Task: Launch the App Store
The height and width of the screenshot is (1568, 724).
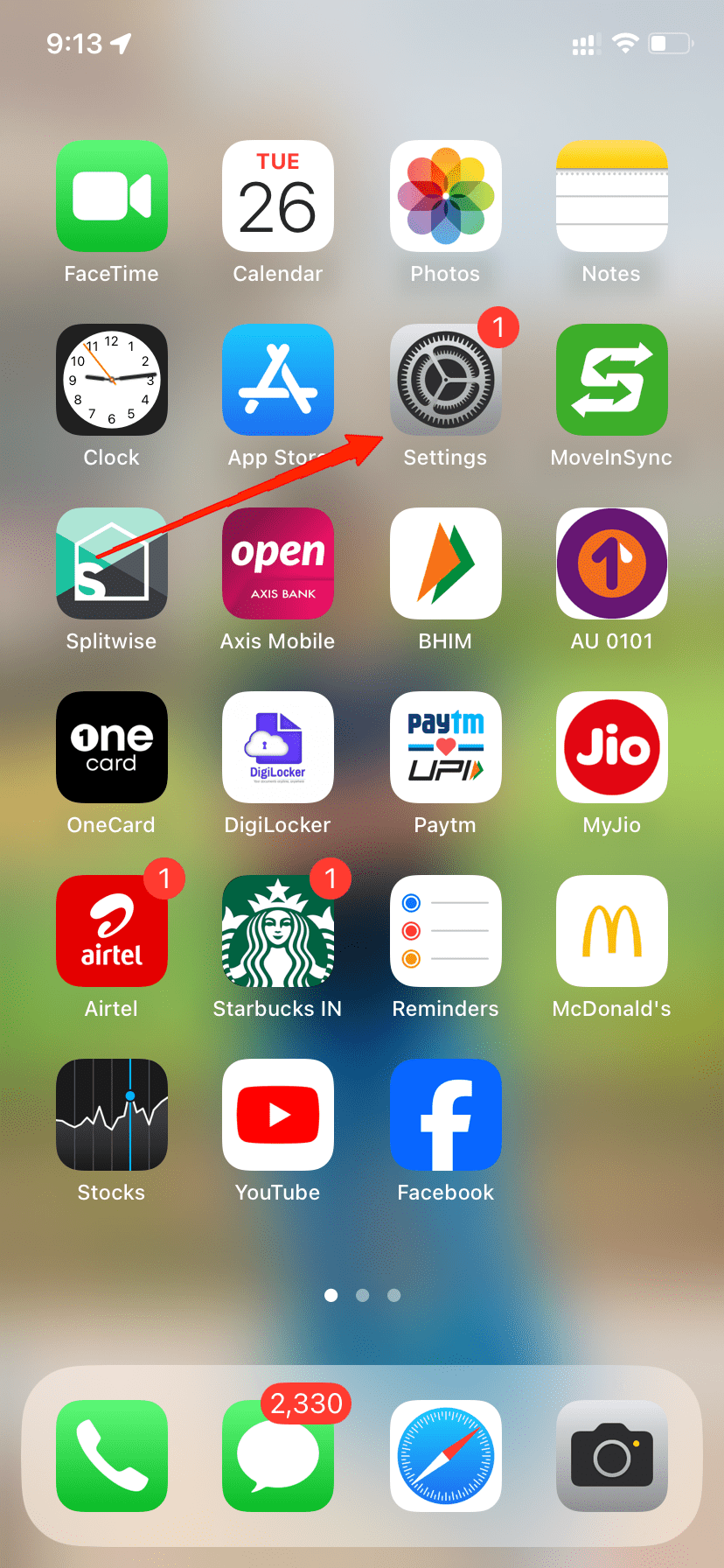Action: tap(278, 380)
